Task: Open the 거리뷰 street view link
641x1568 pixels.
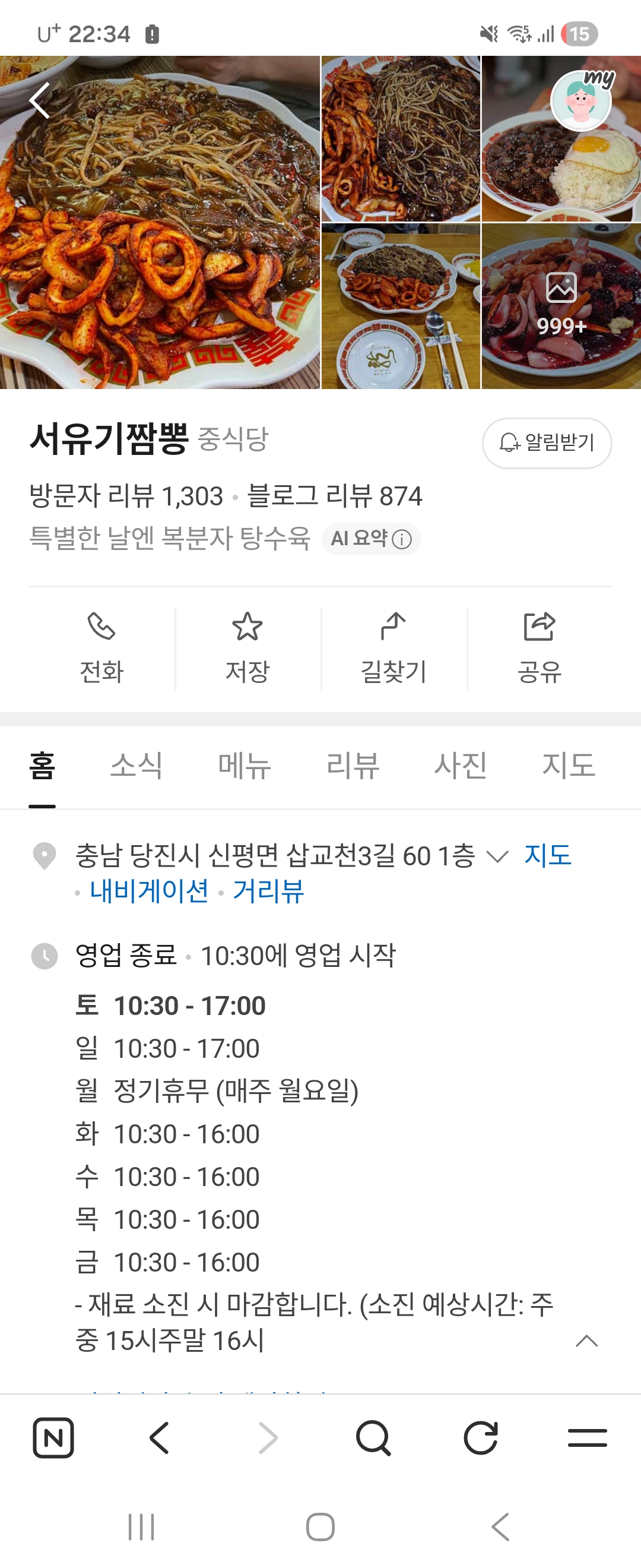Action: tap(268, 892)
